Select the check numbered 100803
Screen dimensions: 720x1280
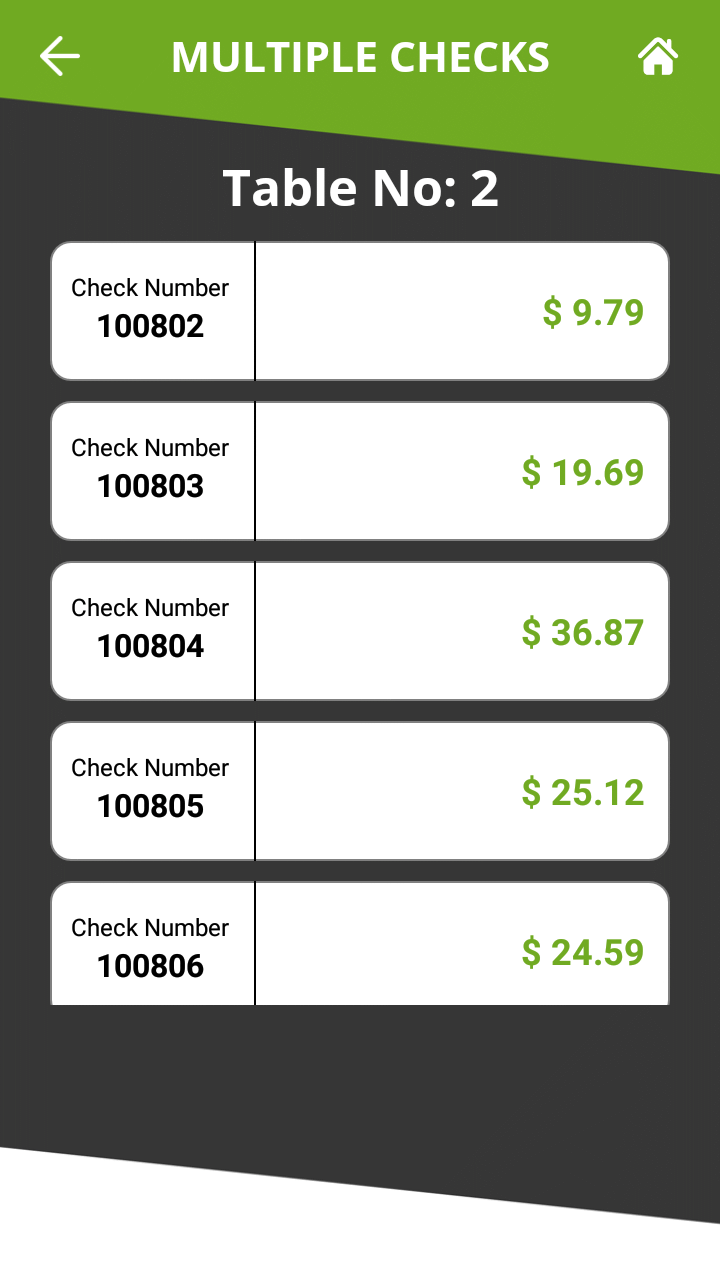coord(360,471)
